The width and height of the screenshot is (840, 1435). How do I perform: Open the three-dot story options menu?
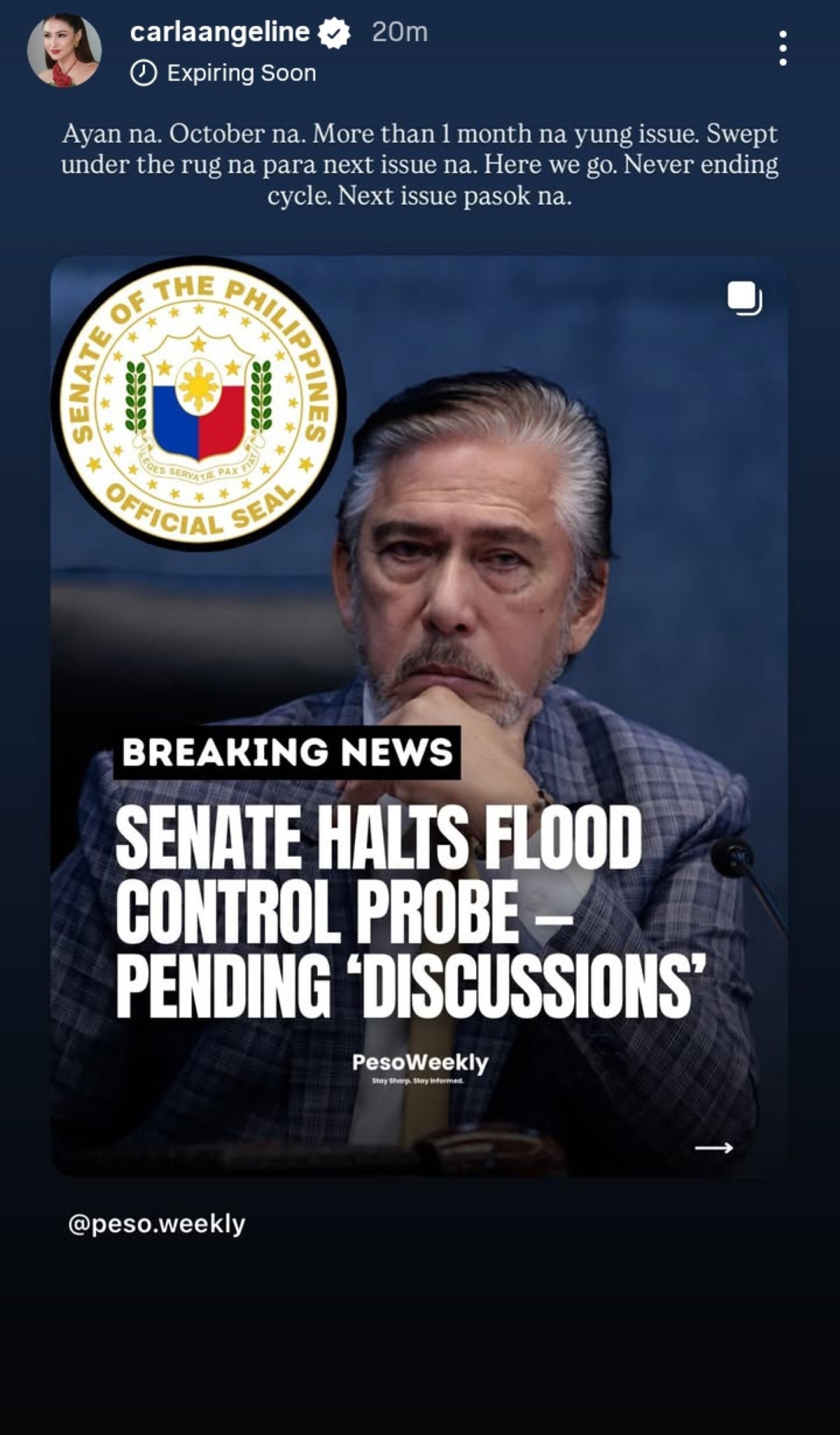[x=783, y=48]
